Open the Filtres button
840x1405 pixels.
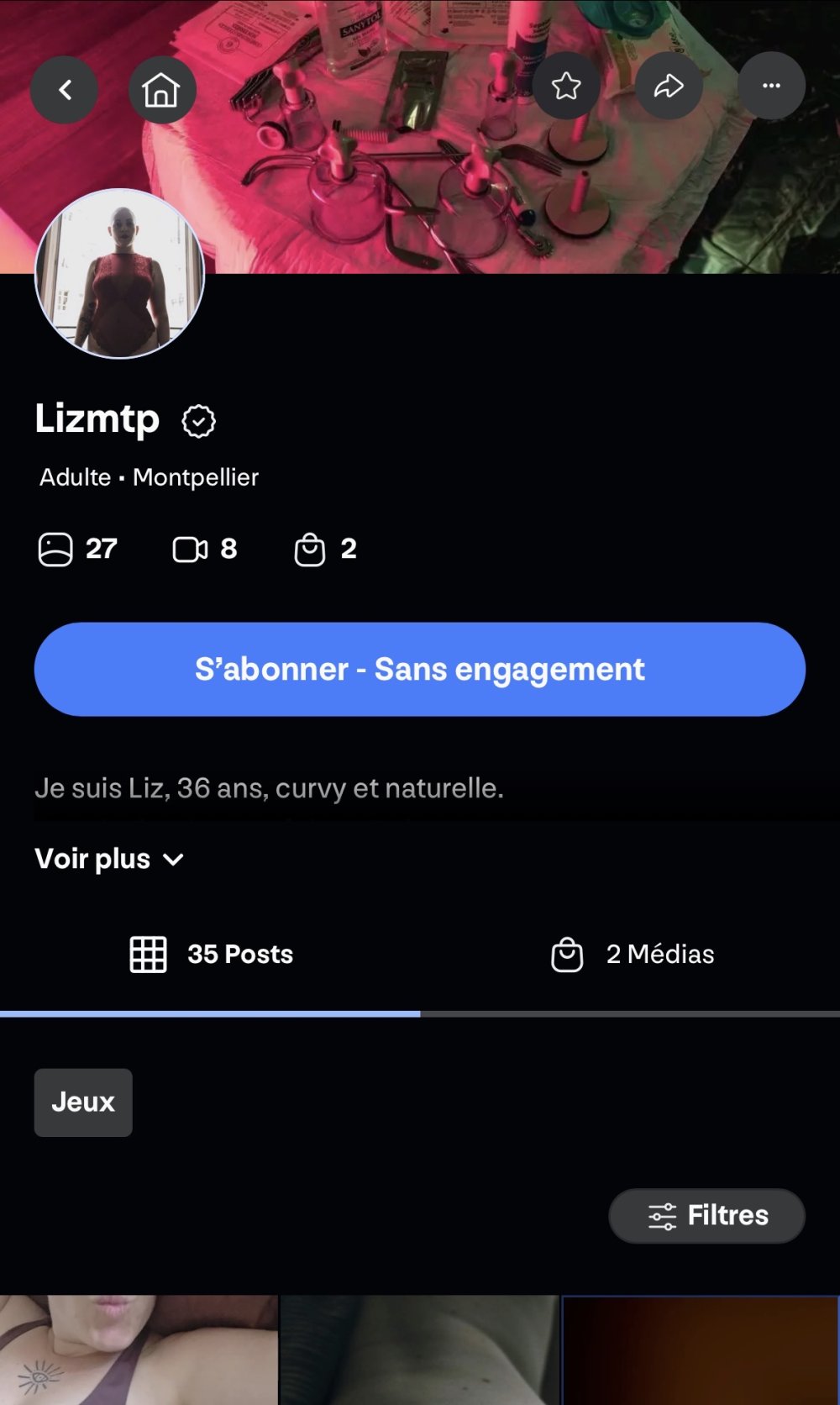[x=706, y=1215]
